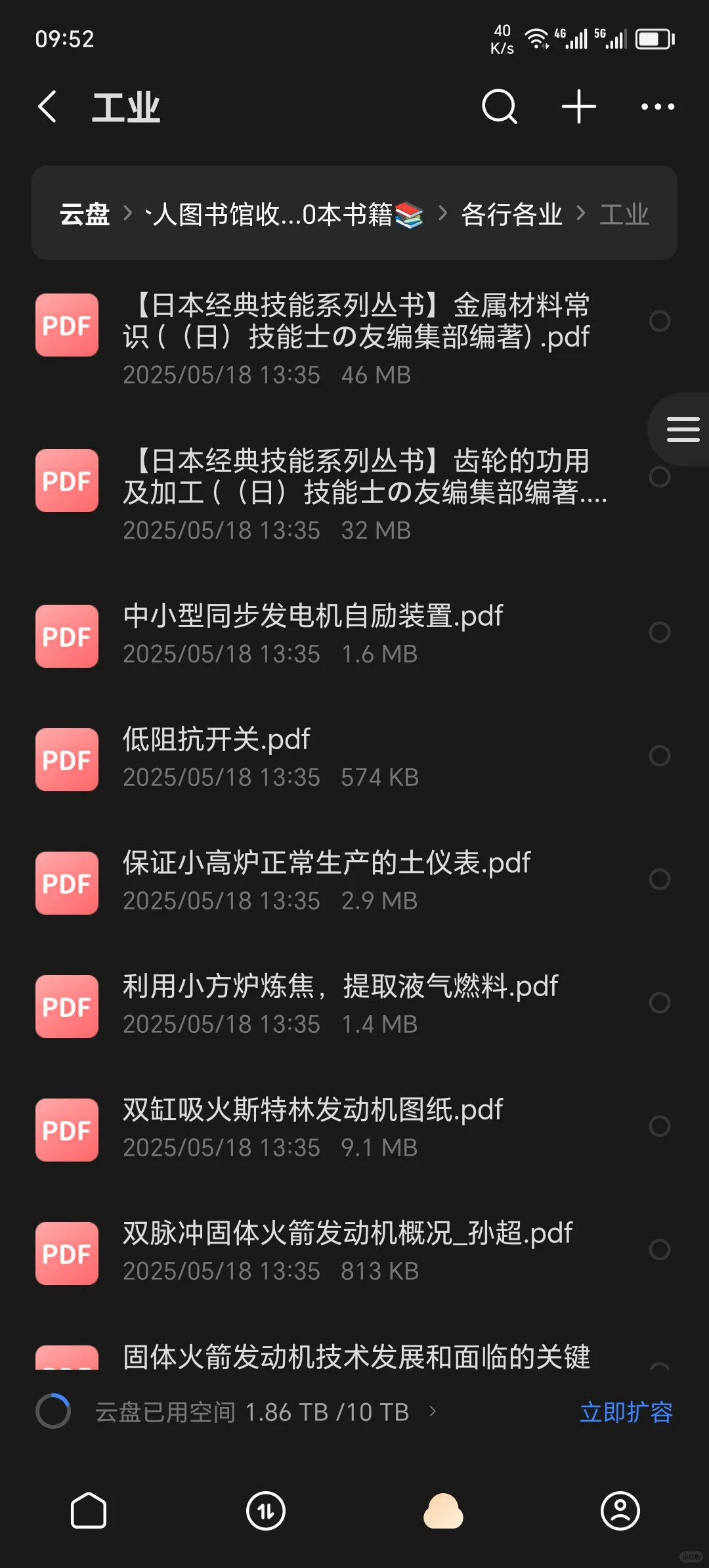Open 双缸吸火斯特林发动机图纸.pdf
The height and width of the screenshot is (1568, 709).
pyautogui.click(x=354, y=1128)
